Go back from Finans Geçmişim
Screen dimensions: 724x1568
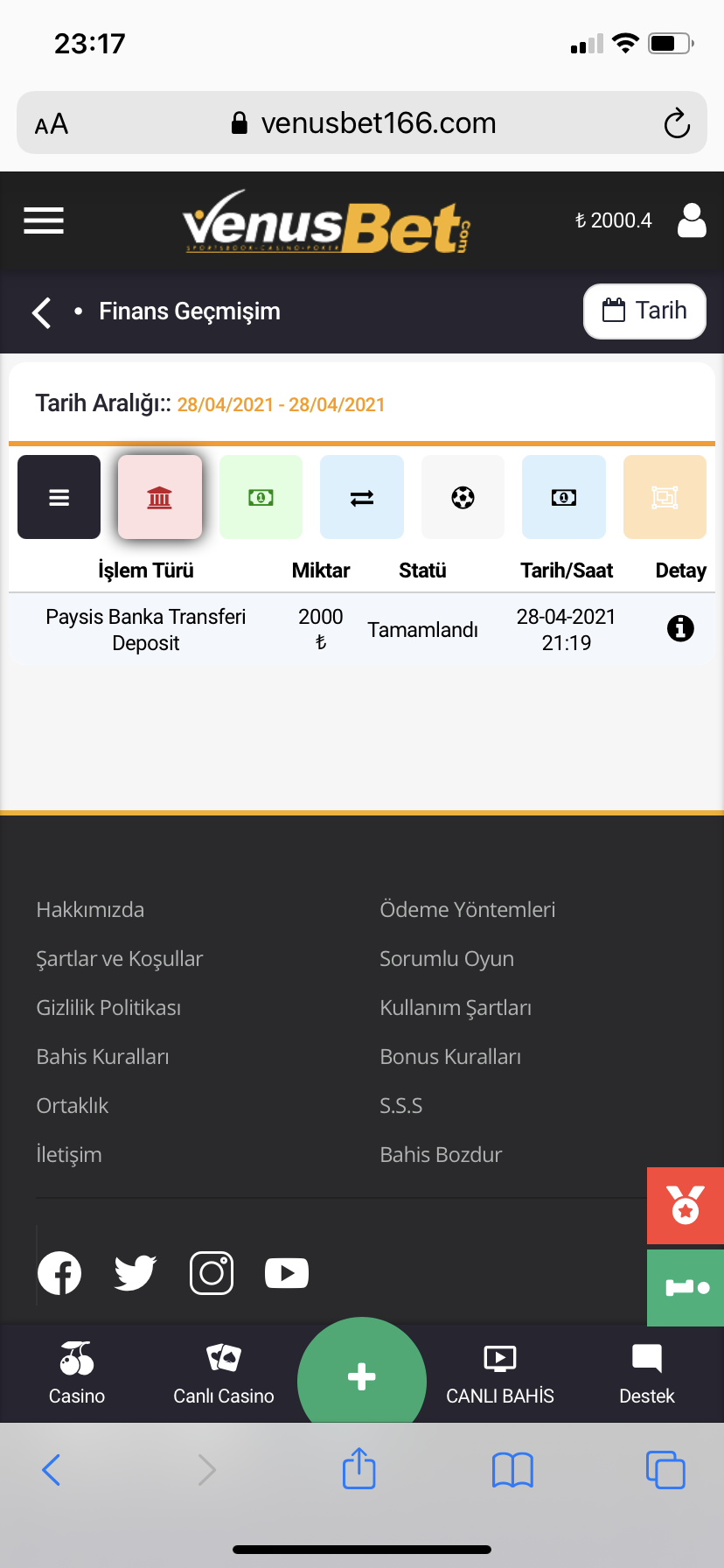[x=41, y=312]
